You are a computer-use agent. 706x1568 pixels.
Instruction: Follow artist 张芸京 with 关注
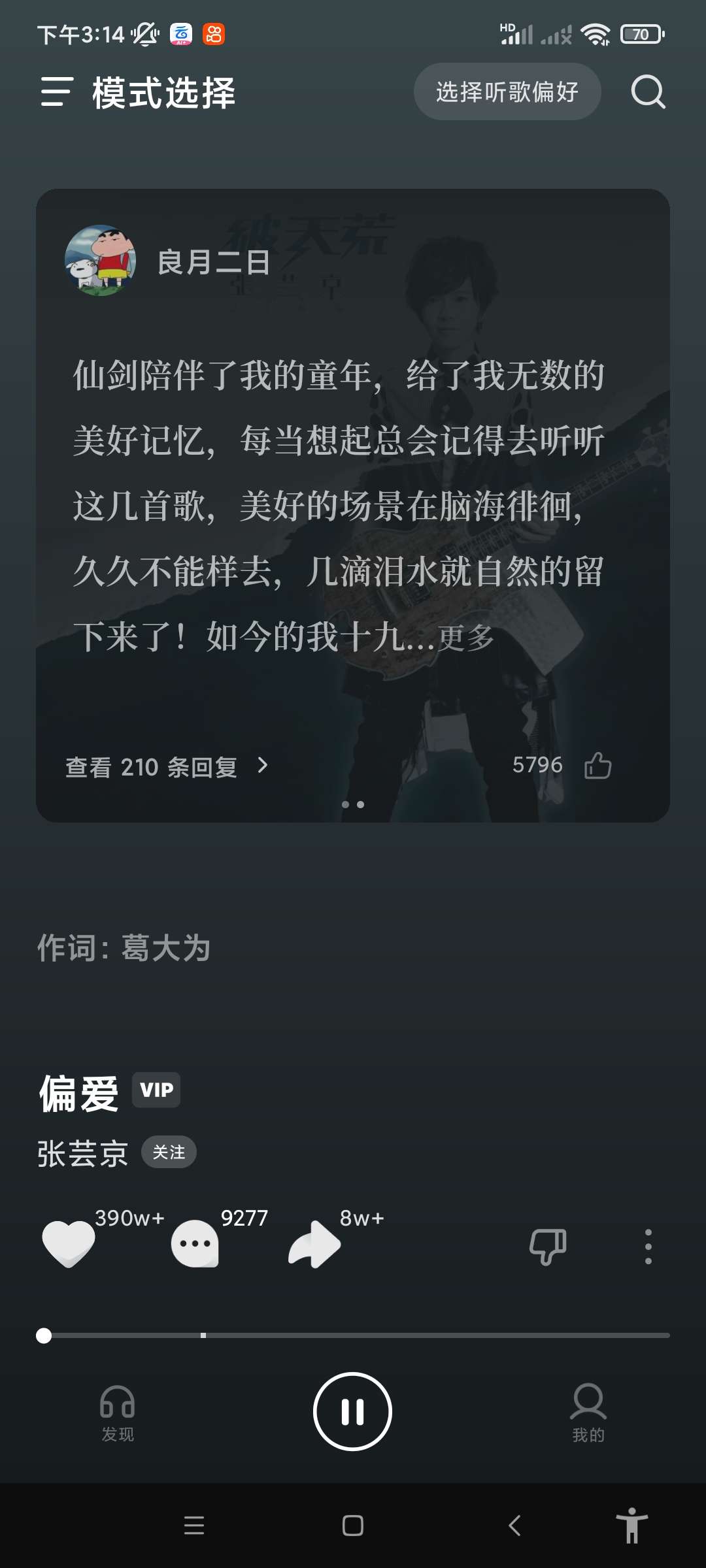point(169,1152)
